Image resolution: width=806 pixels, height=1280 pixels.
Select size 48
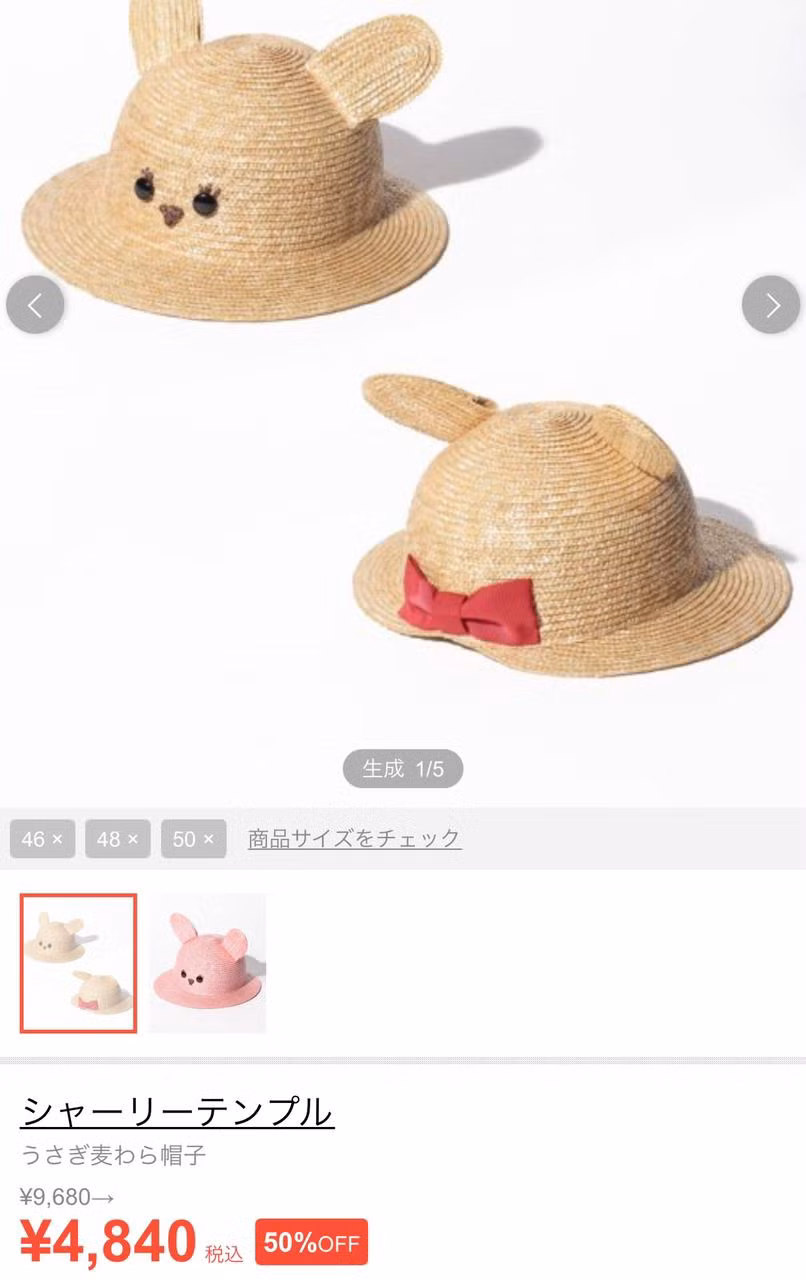click(118, 839)
